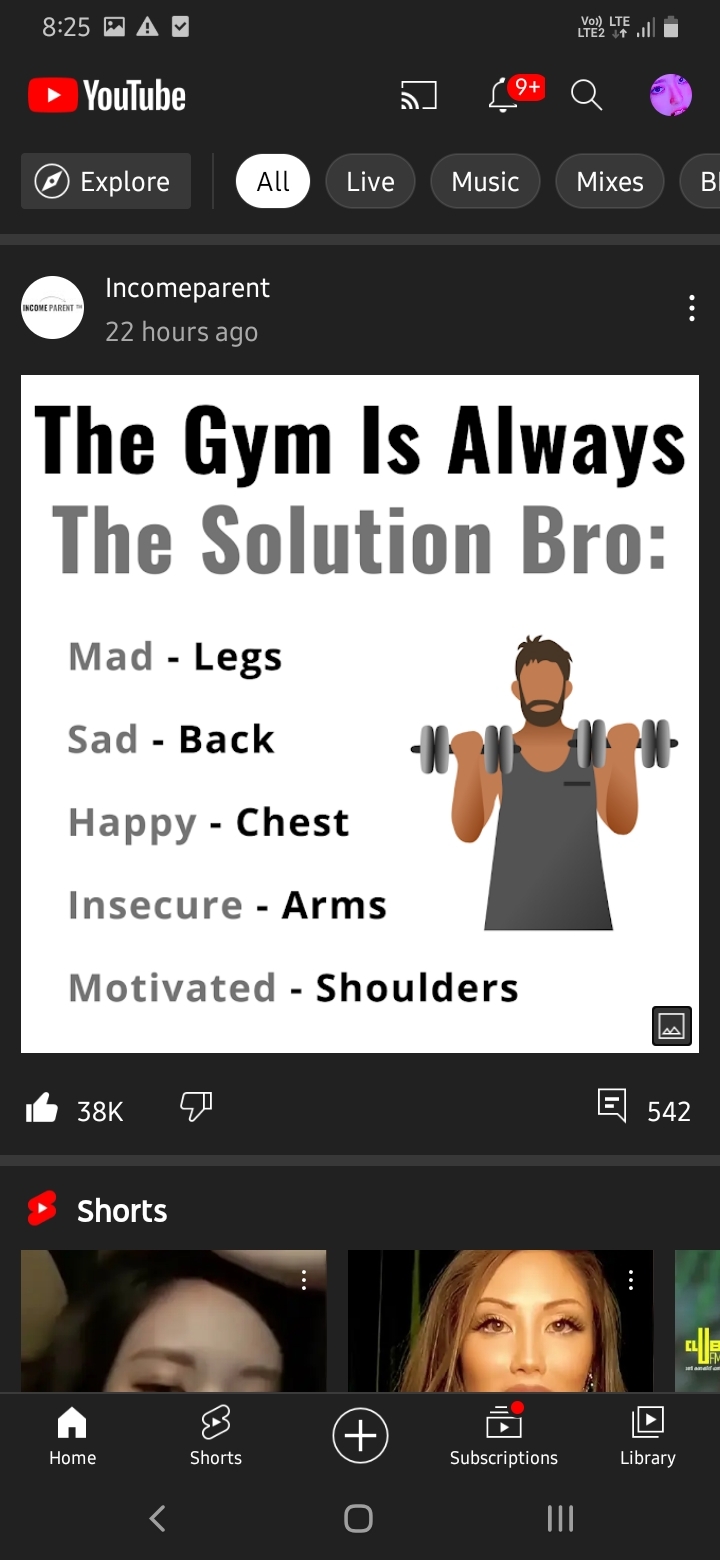Viewport: 720px width, 1560px height.
Task: Open comments on the Incomeparent post
Action: click(612, 1106)
